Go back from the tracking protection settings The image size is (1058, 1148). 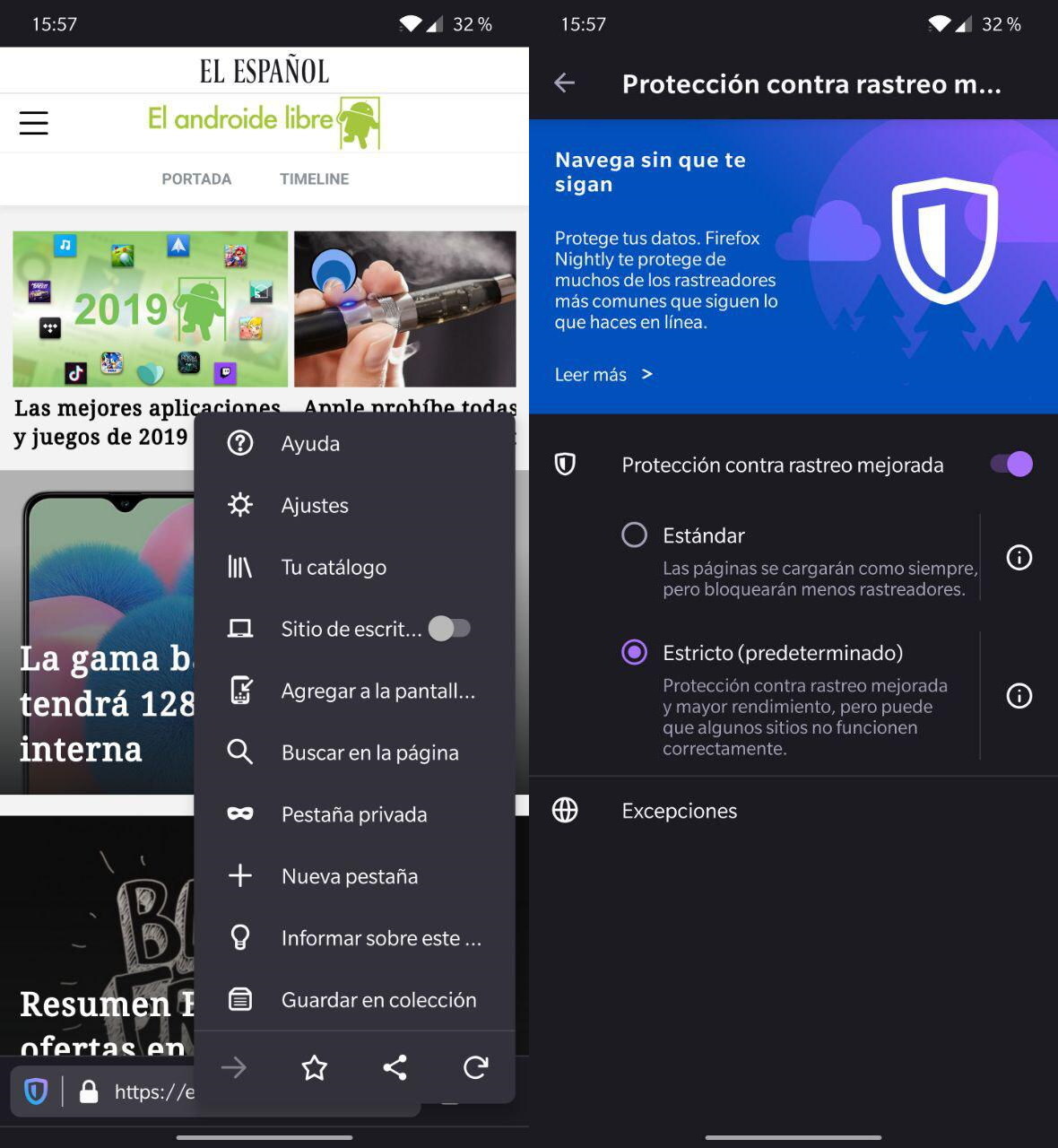tap(565, 83)
